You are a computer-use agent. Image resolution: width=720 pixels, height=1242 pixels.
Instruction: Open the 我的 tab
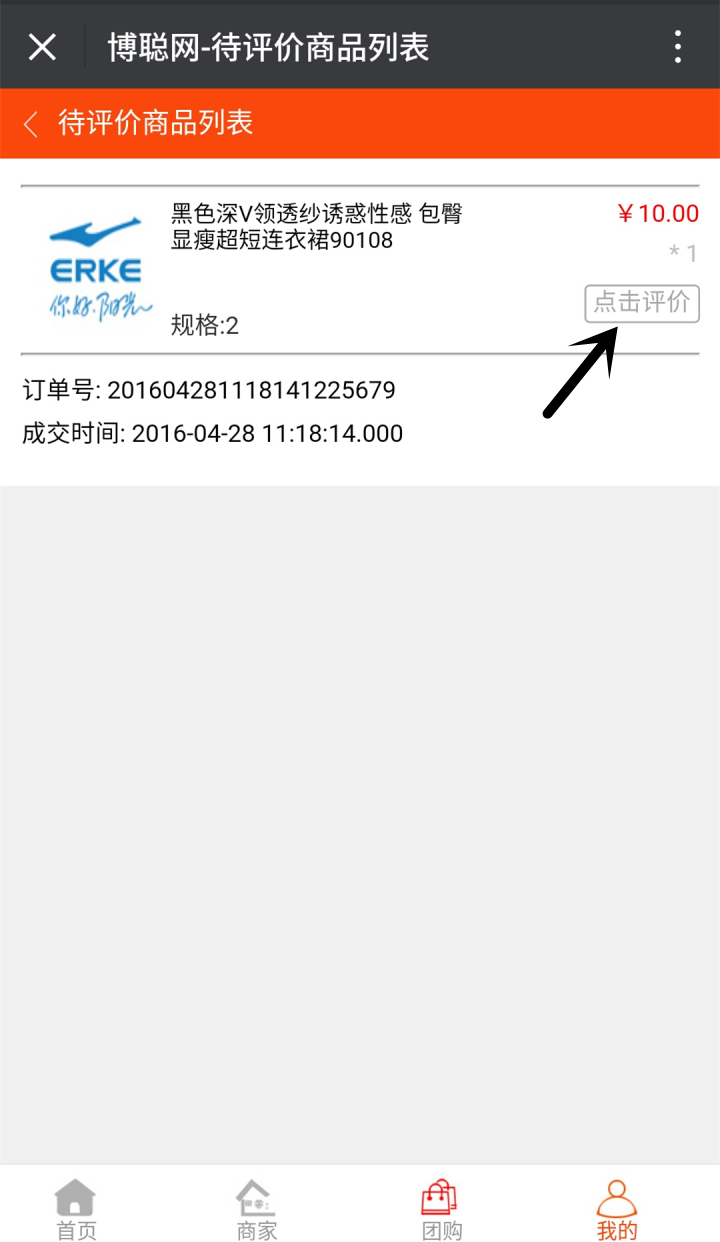click(617, 1209)
